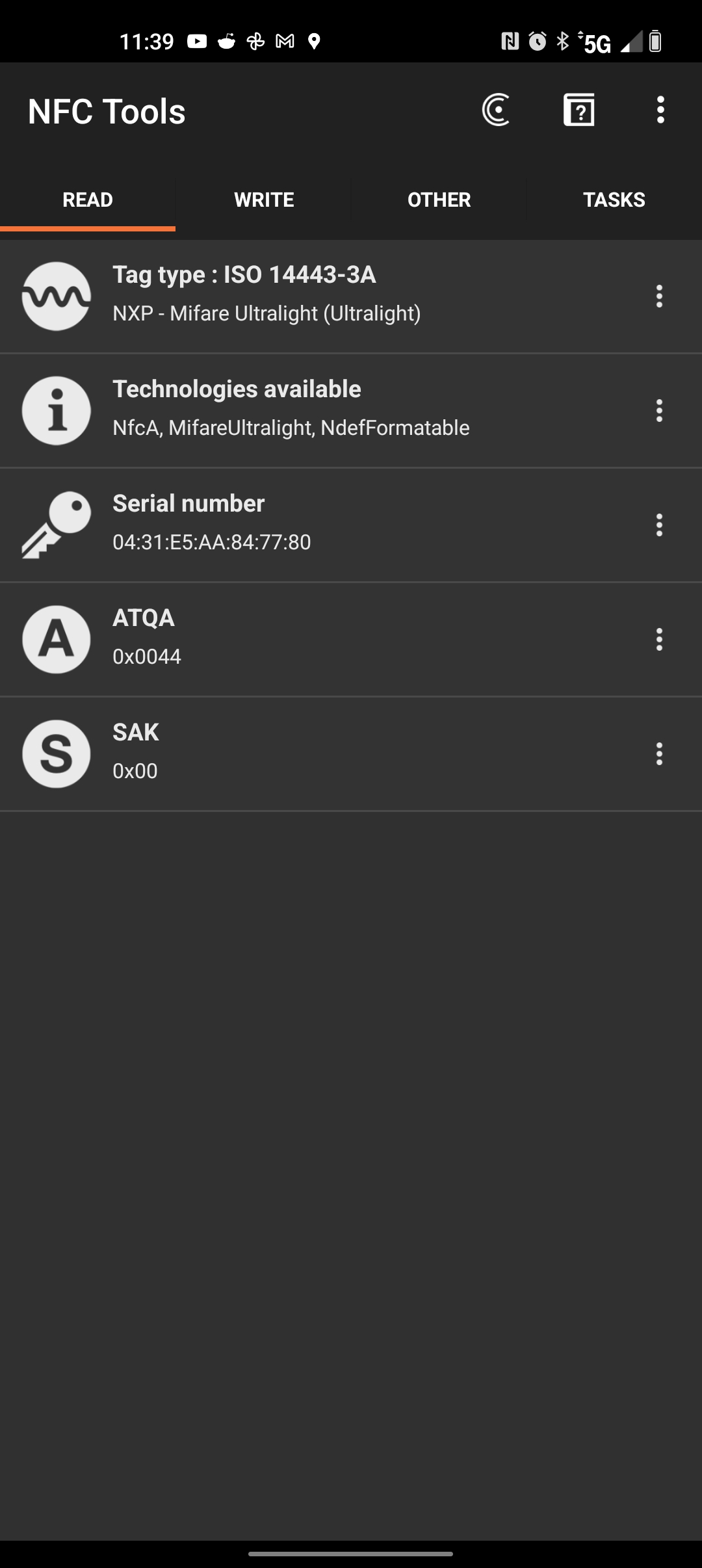This screenshot has height=1568, width=702.
Task: Open options for Technologies available
Action: click(659, 411)
